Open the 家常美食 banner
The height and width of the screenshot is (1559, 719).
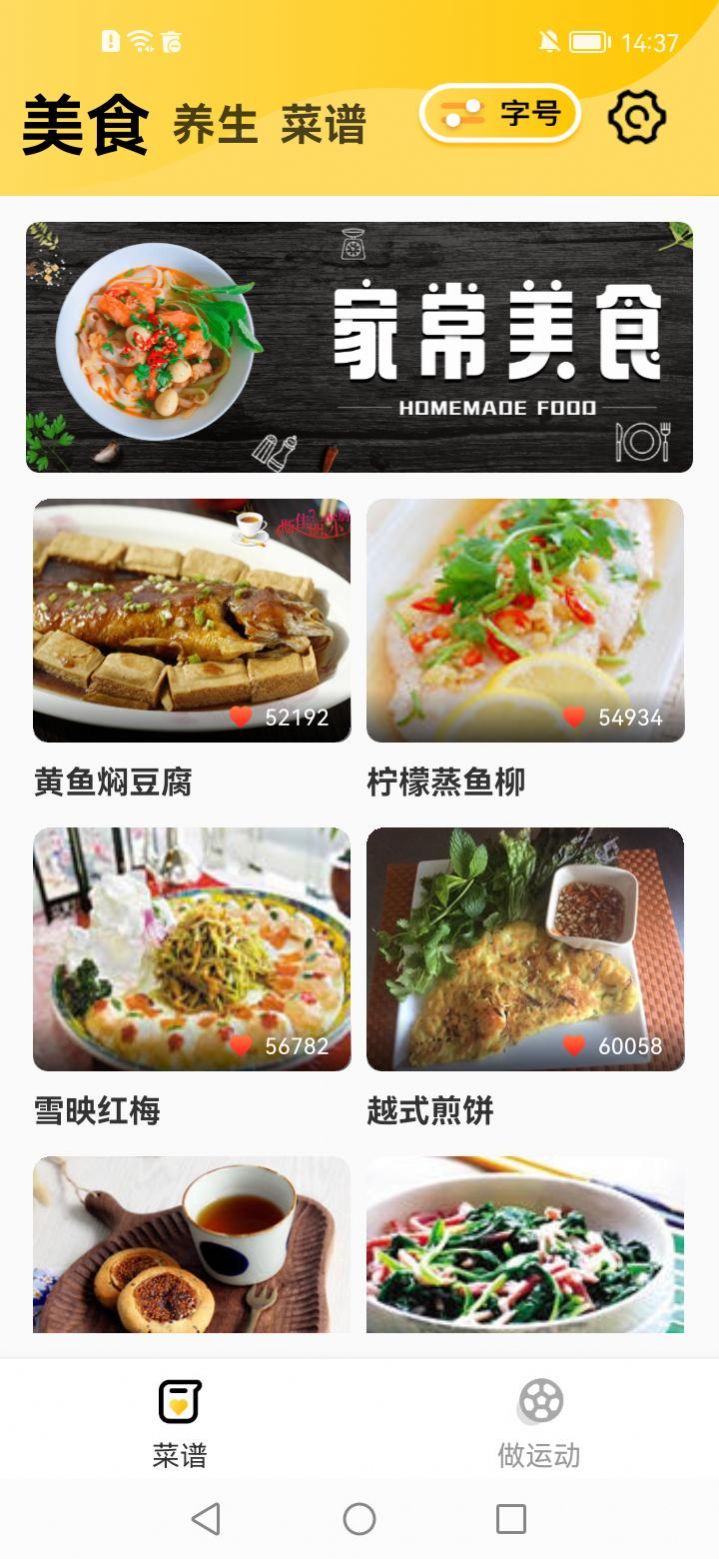click(359, 347)
